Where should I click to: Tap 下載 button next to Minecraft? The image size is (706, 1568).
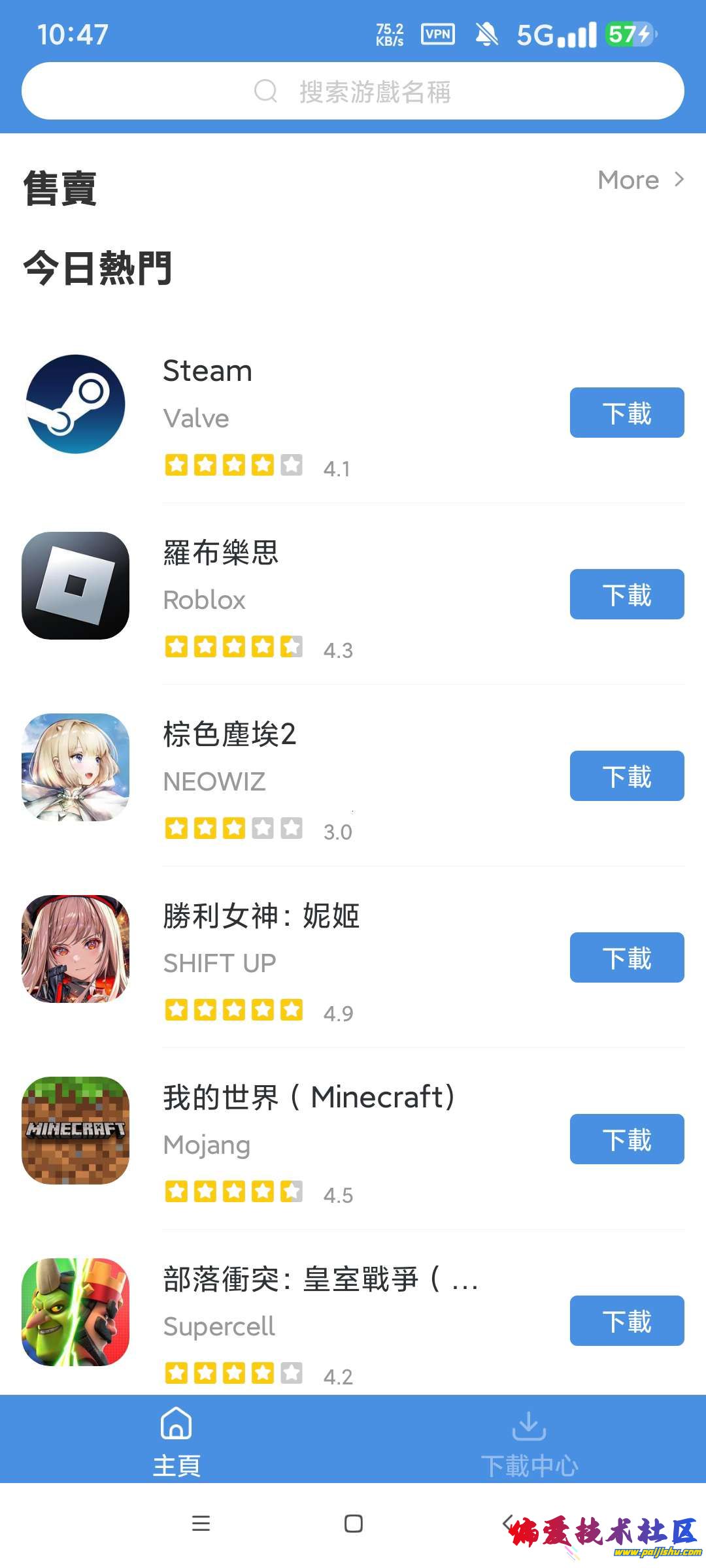[626, 1139]
